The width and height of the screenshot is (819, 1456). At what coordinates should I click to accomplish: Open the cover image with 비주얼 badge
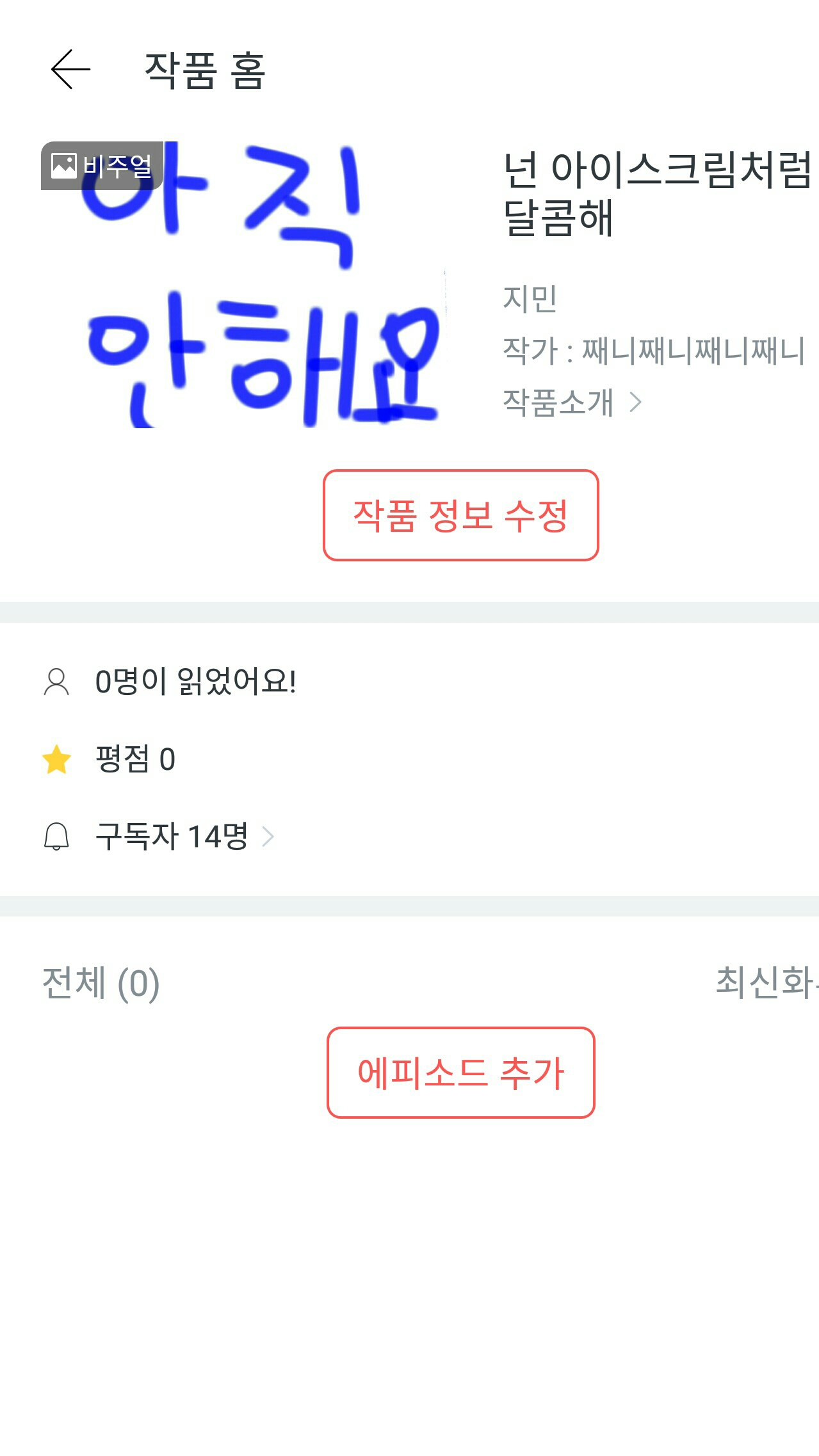pyautogui.click(x=244, y=285)
